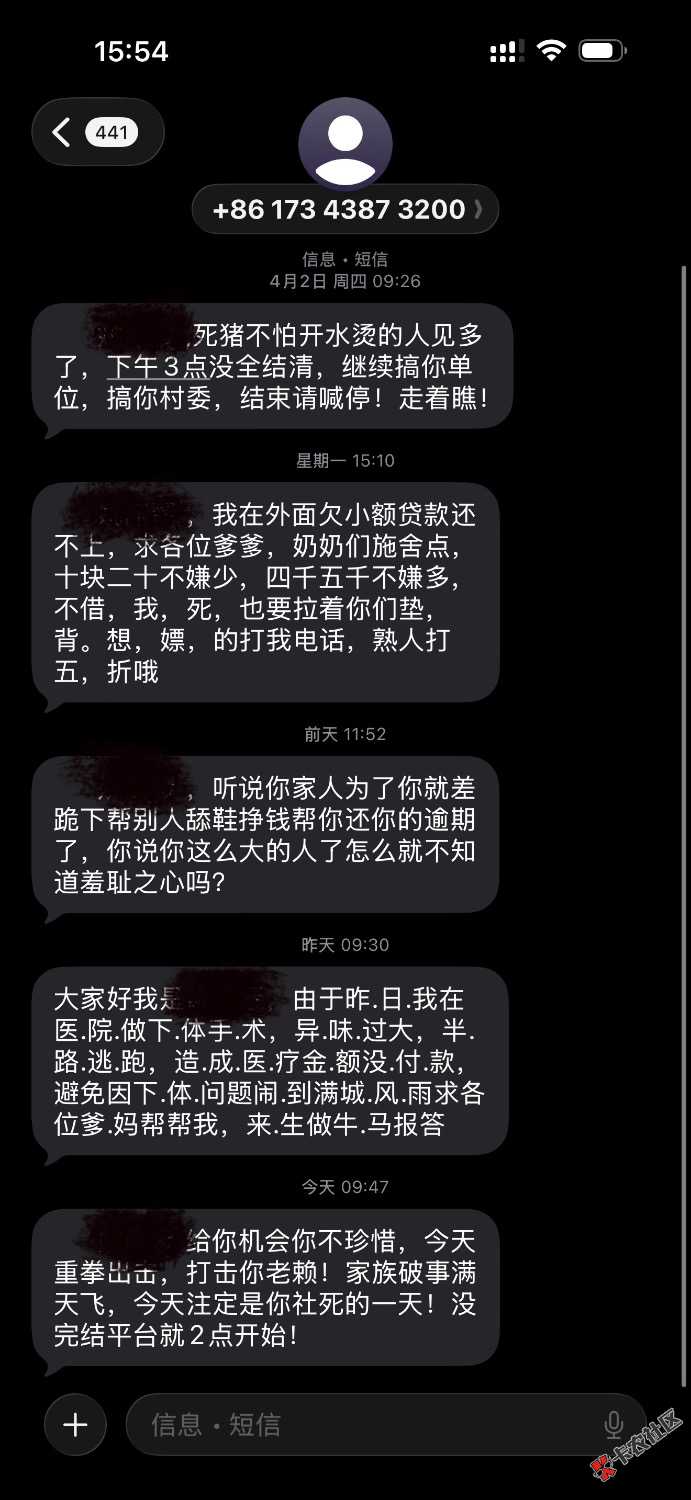
Task: Go back to the message list
Action: pyautogui.click(x=97, y=132)
